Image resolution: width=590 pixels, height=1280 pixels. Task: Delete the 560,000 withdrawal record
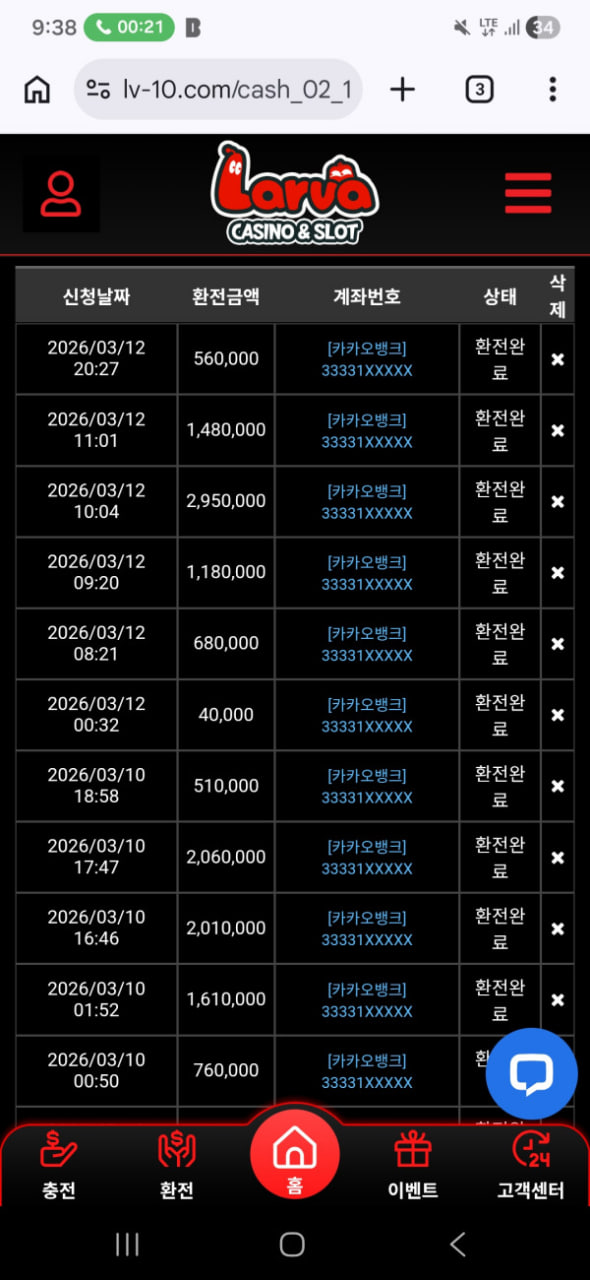click(558, 359)
